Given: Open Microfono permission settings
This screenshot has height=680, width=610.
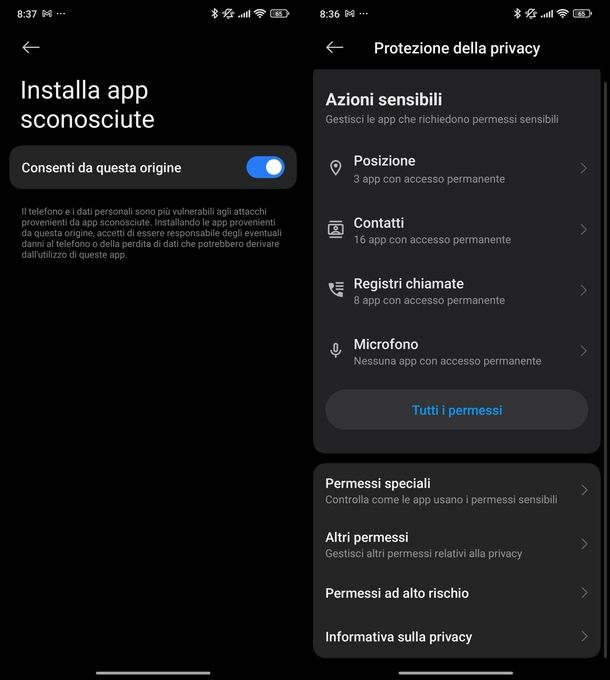Looking at the screenshot, I should [x=456, y=351].
